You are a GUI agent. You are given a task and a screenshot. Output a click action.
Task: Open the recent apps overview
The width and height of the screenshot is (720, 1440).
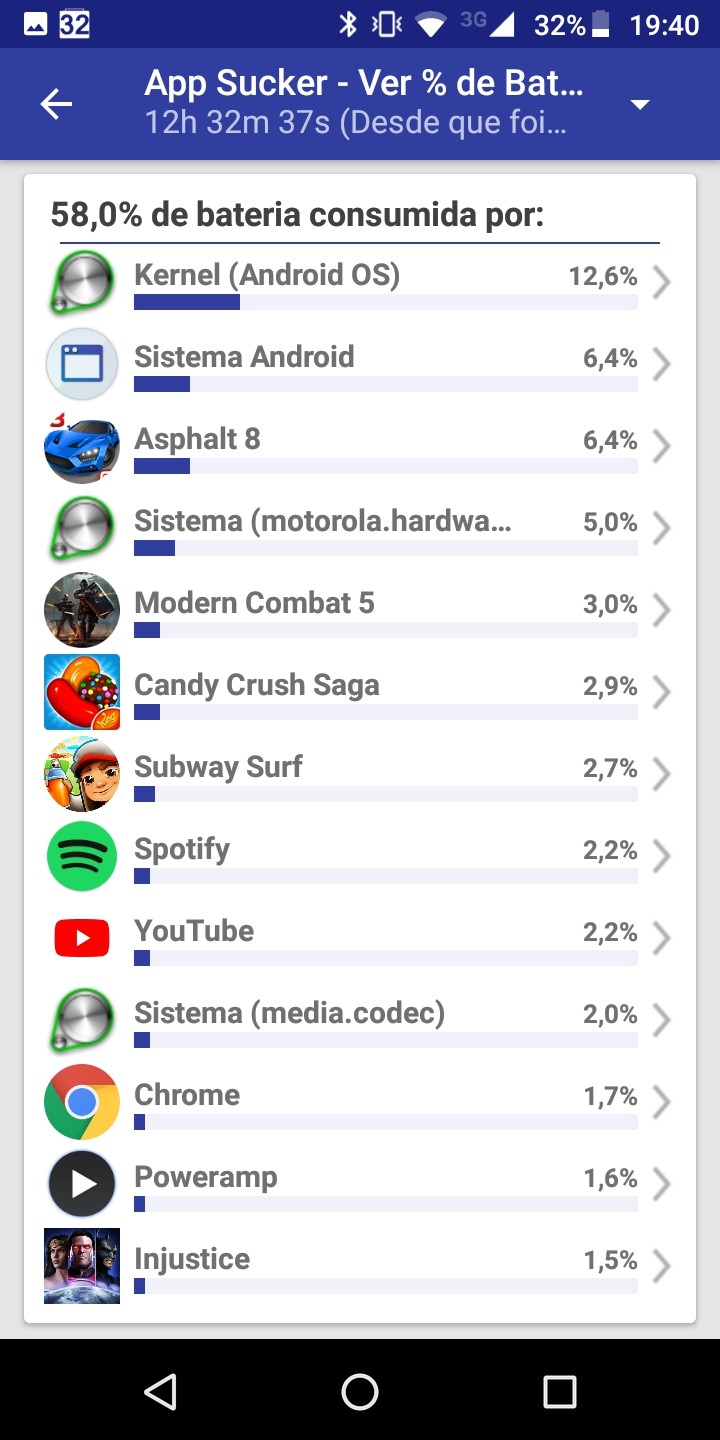click(559, 1391)
